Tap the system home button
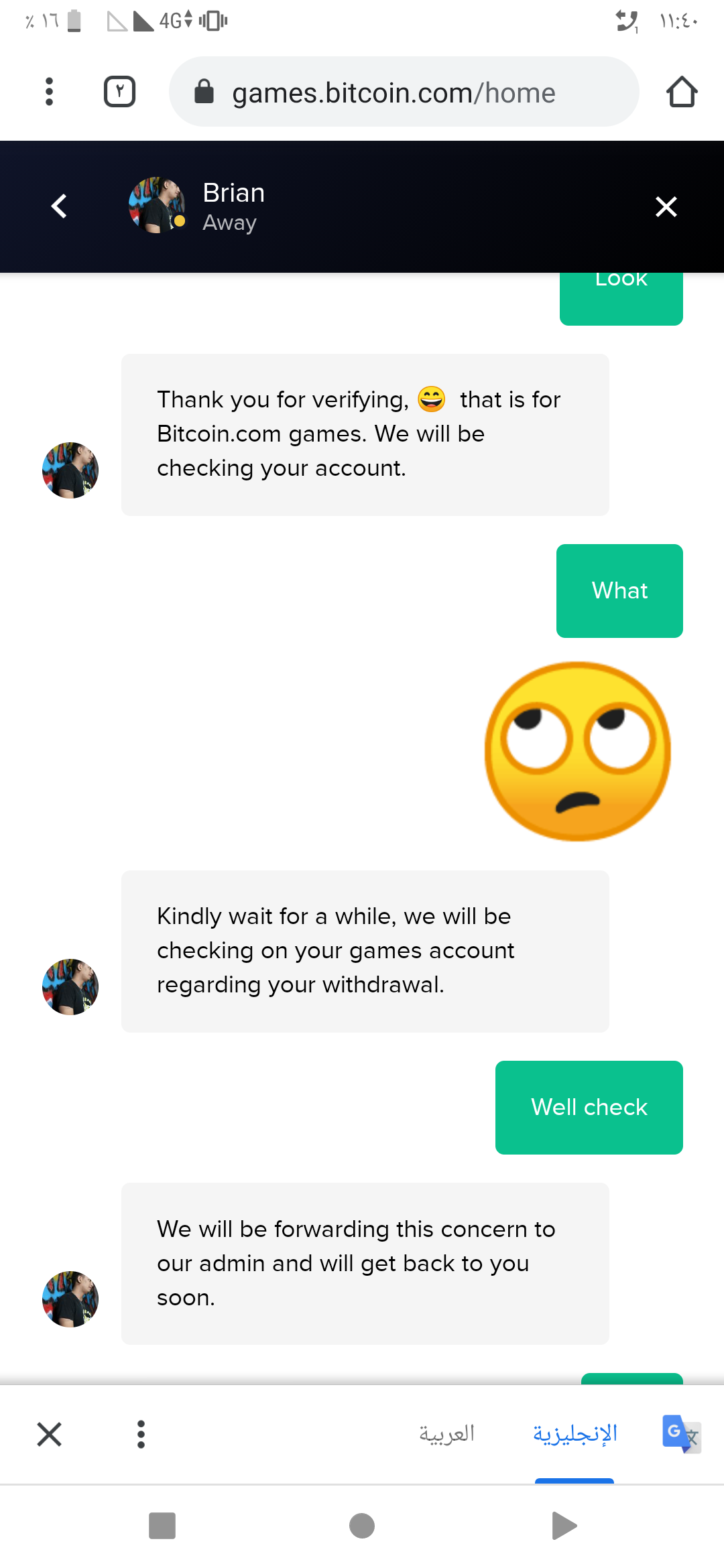The width and height of the screenshot is (724, 1568). (x=362, y=1526)
